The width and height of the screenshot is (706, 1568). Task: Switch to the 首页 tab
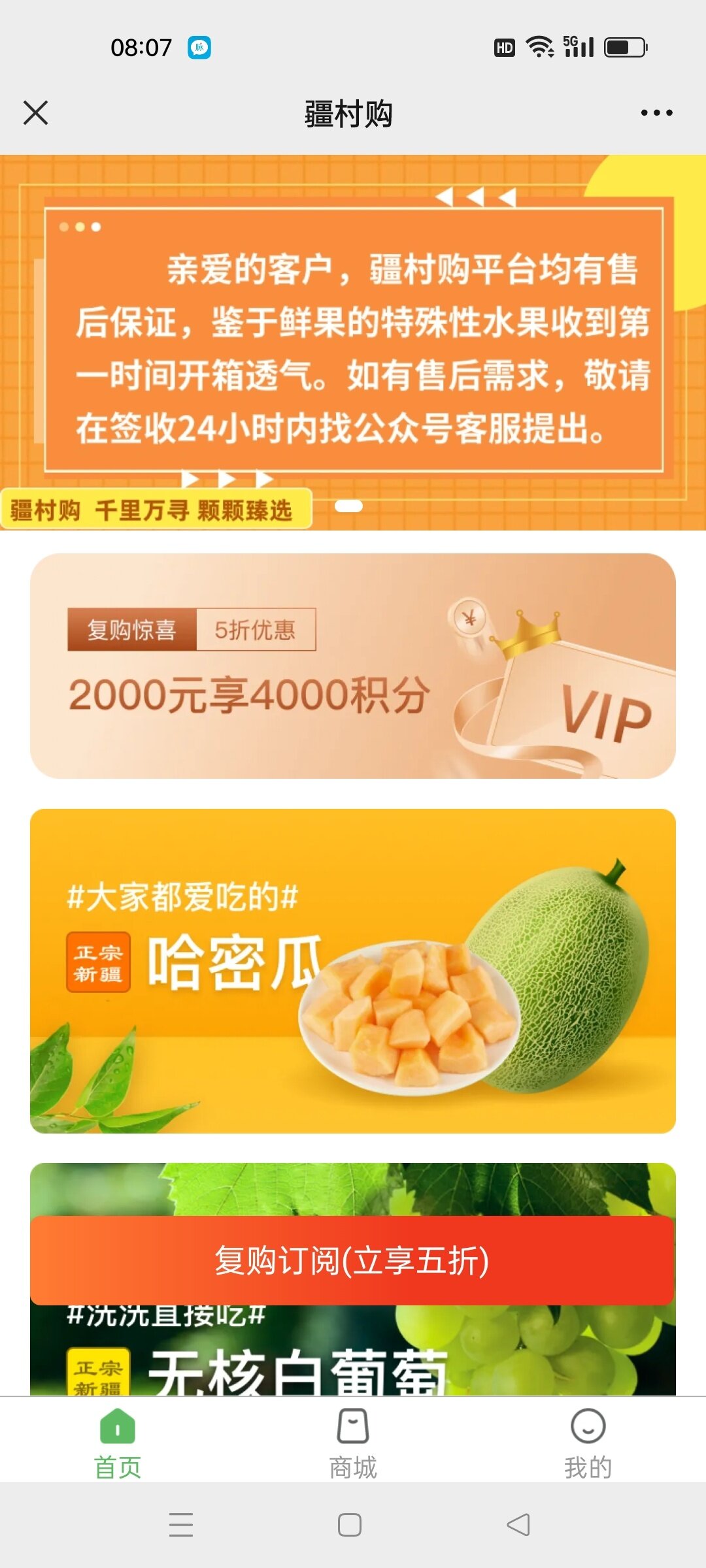tap(118, 1443)
